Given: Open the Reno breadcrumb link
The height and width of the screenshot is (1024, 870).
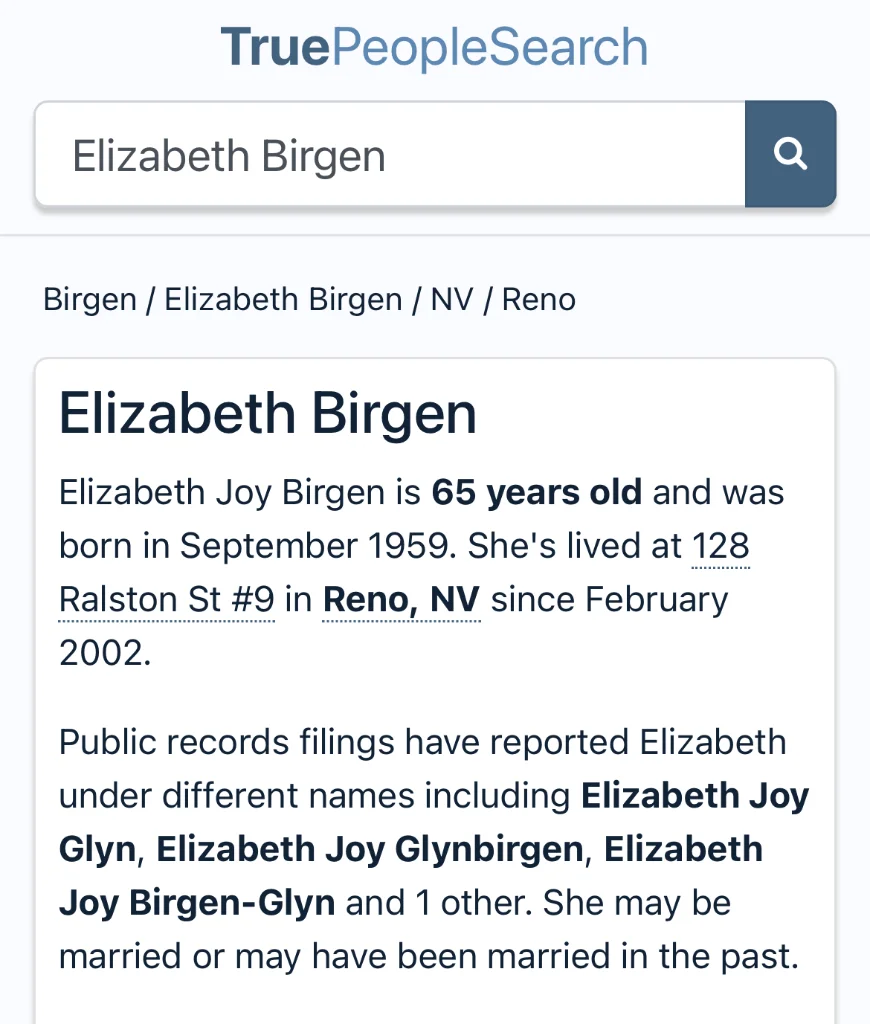Looking at the screenshot, I should pos(538,300).
